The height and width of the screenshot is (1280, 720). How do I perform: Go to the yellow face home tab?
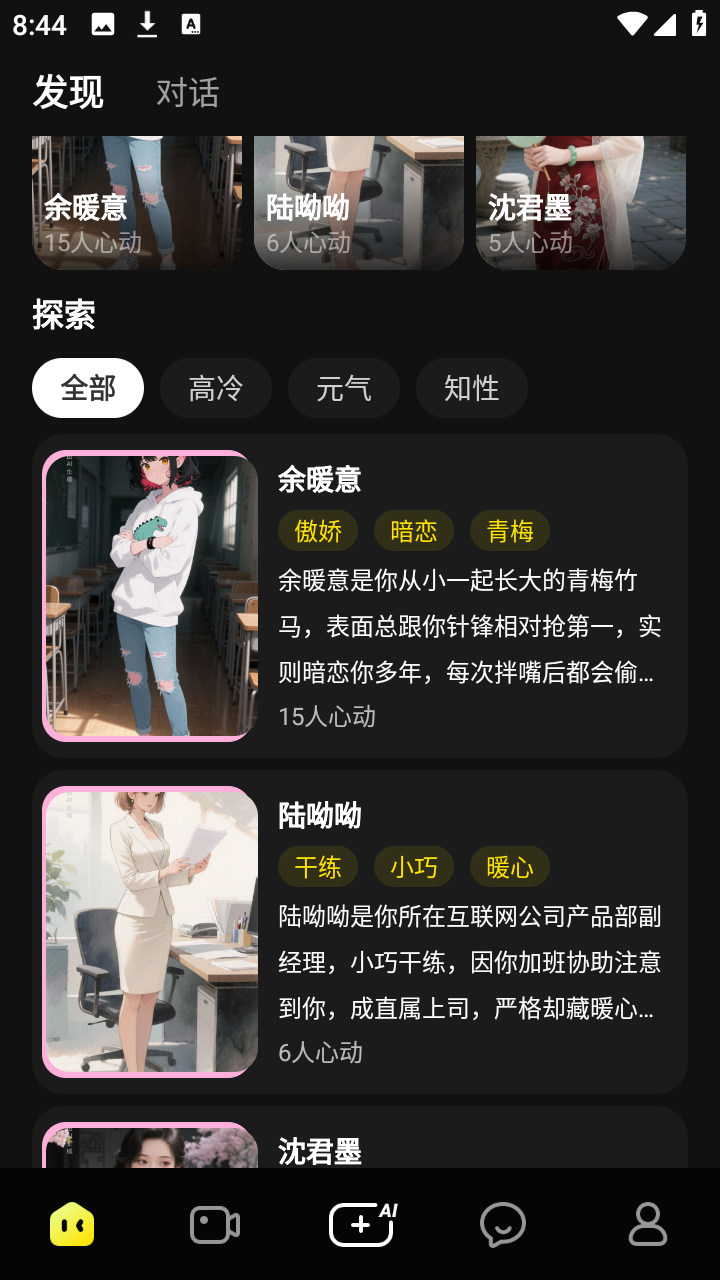72,1224
